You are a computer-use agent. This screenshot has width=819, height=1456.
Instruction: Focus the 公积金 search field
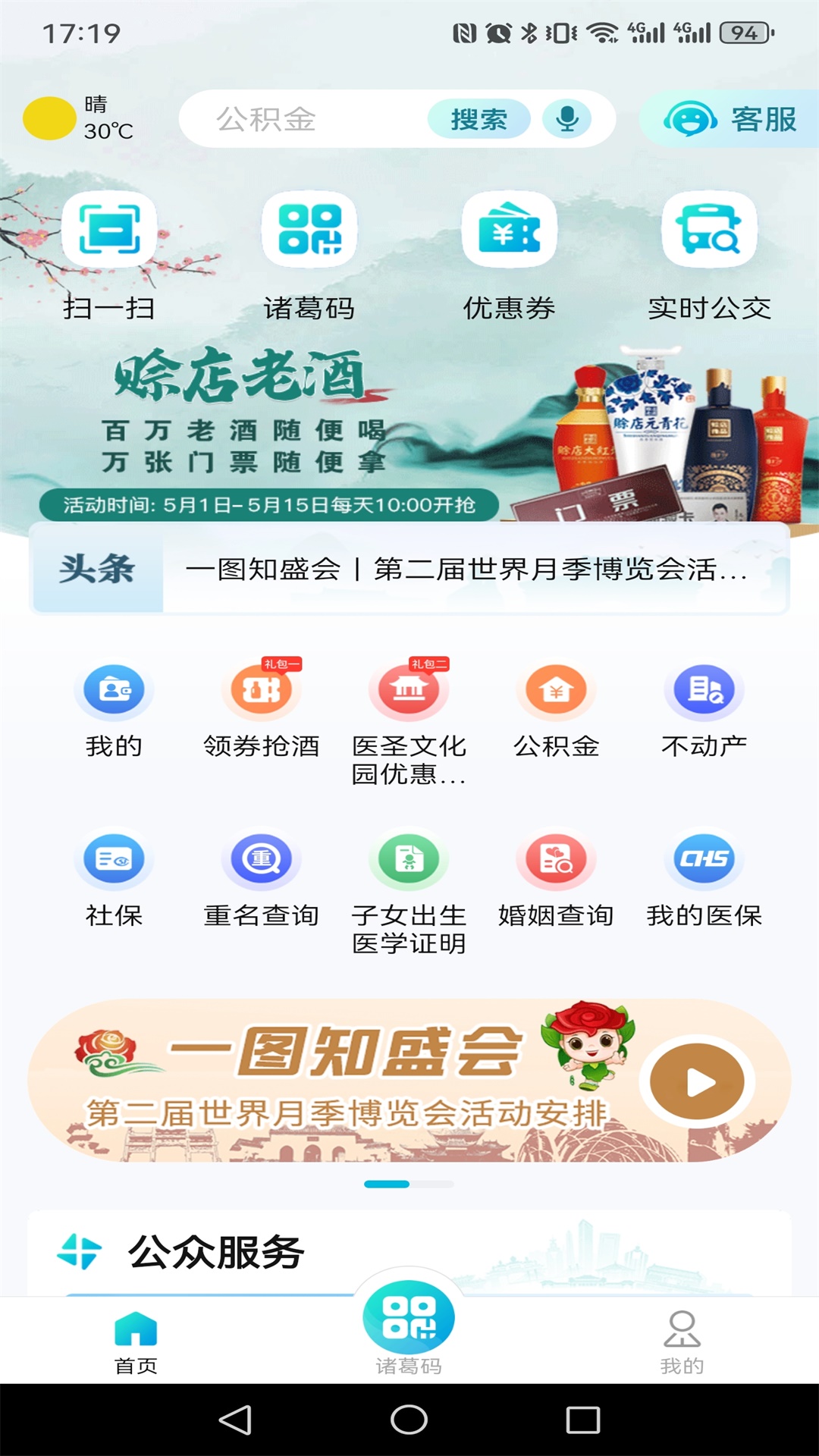click(x=303, y=119)
